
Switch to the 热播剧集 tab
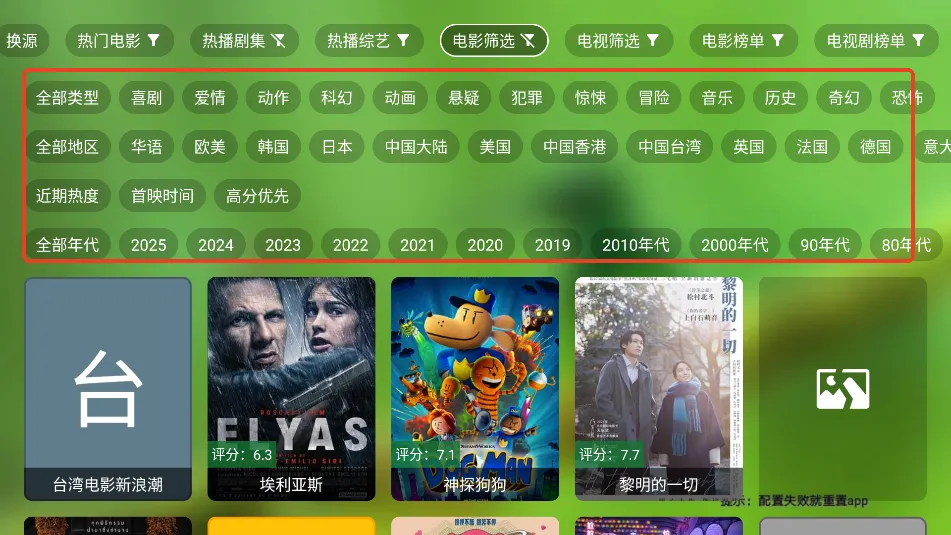(244, 41)
